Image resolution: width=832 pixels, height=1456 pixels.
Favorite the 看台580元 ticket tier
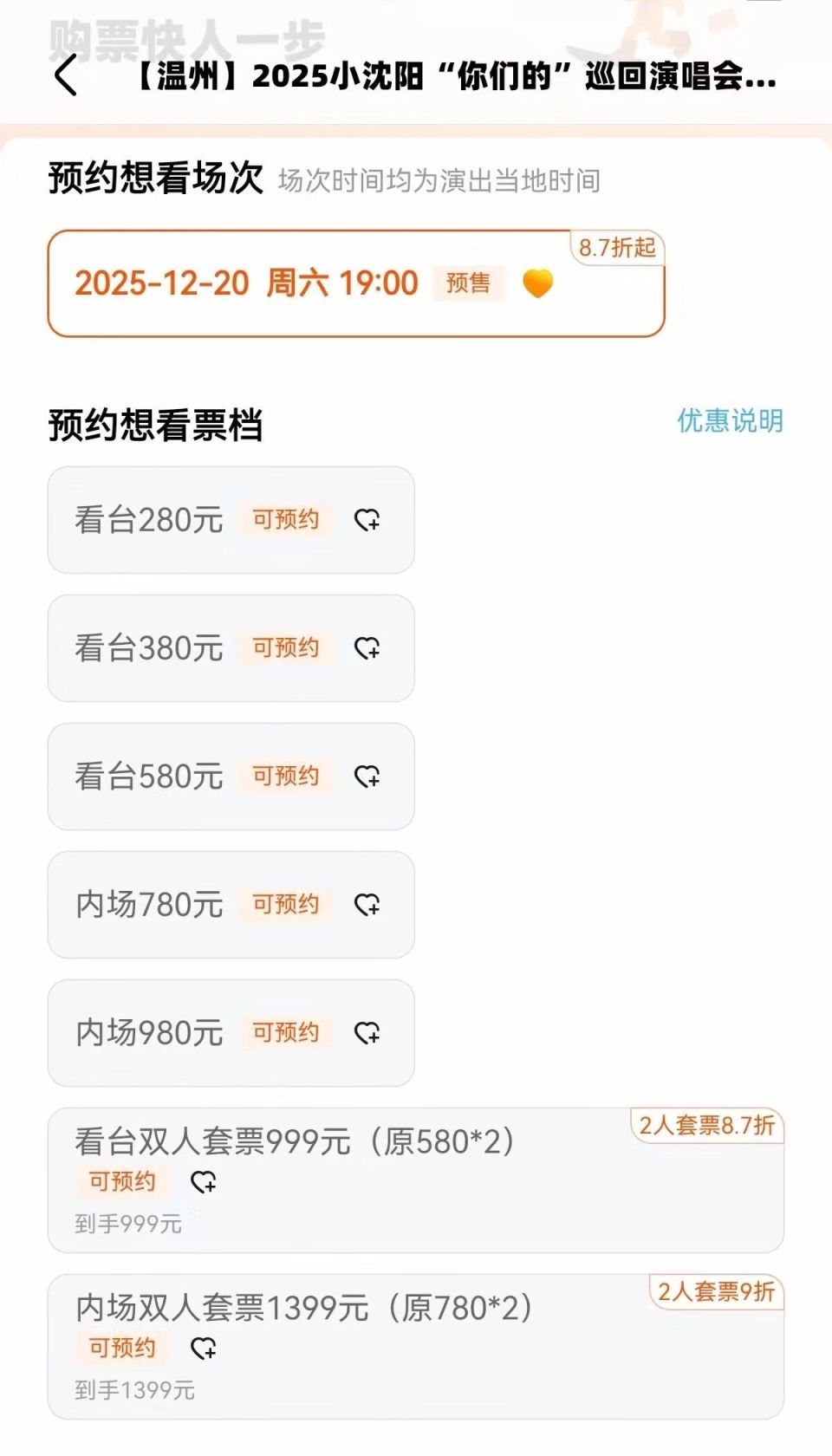pos(368,777)
